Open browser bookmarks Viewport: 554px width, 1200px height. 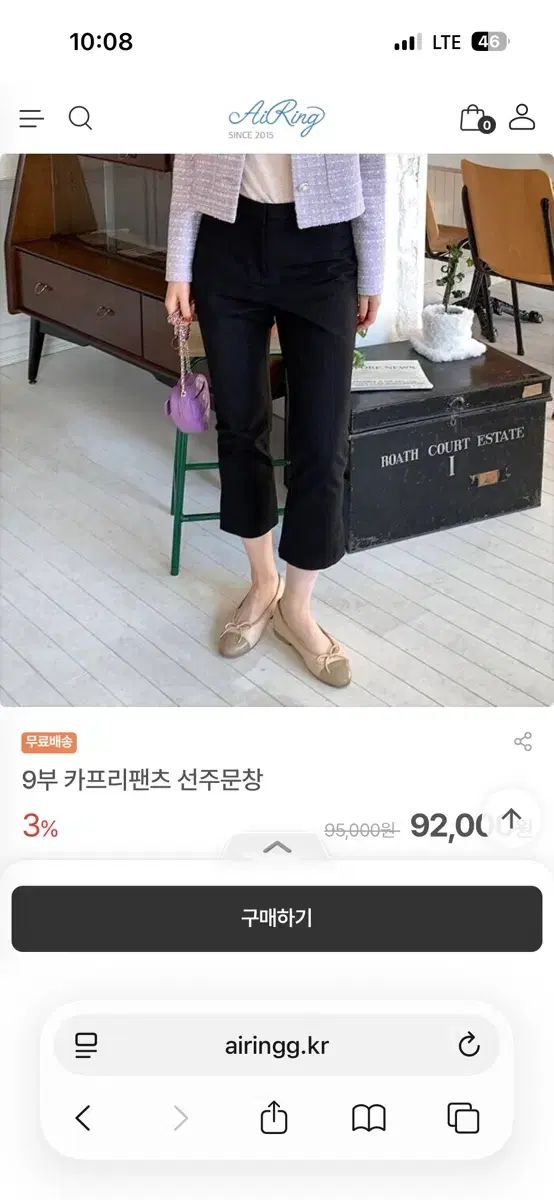pos(369,1118)
